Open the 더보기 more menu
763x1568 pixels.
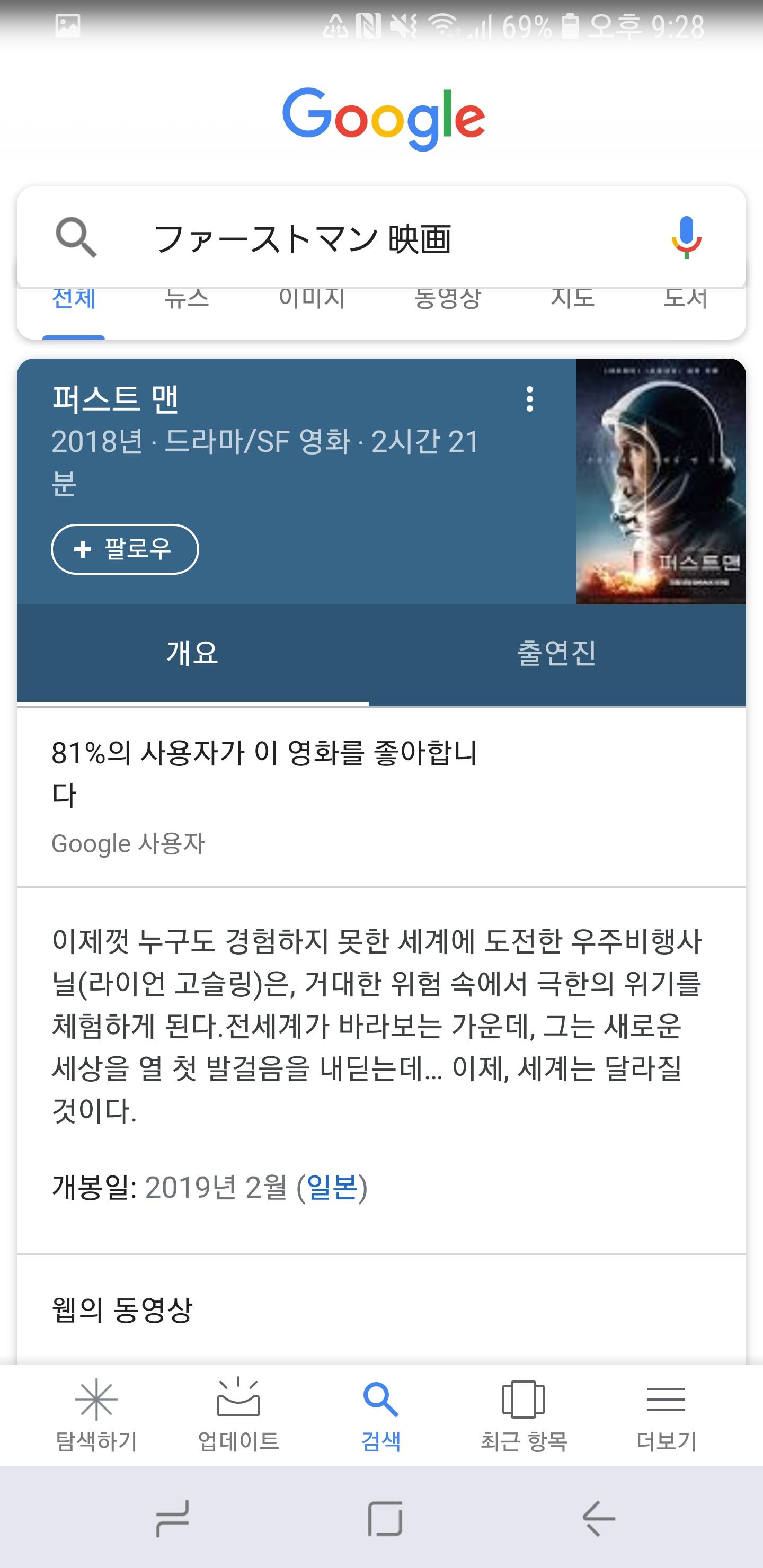pos(666,1415)
